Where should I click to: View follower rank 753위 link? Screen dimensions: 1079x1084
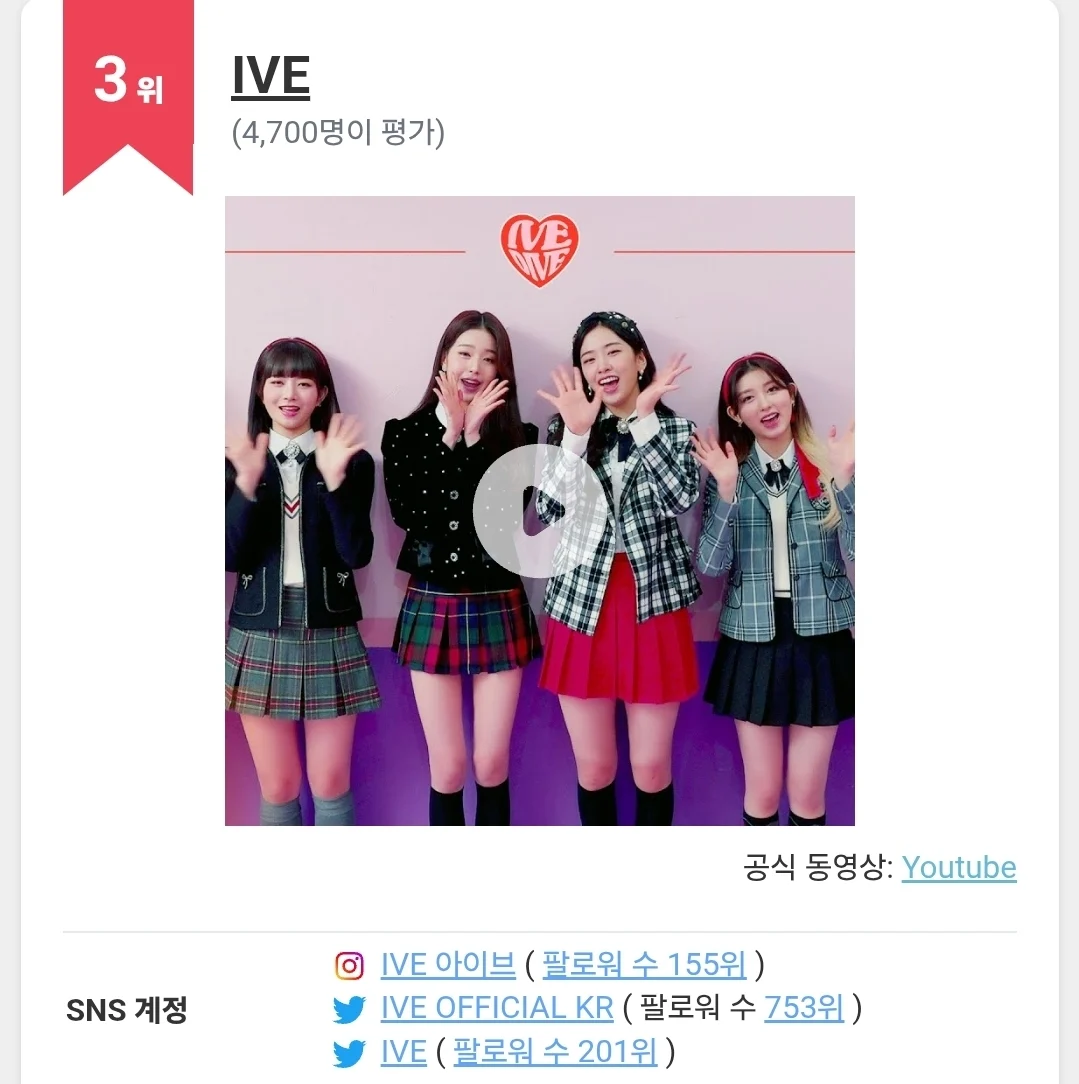(804, 1008)
